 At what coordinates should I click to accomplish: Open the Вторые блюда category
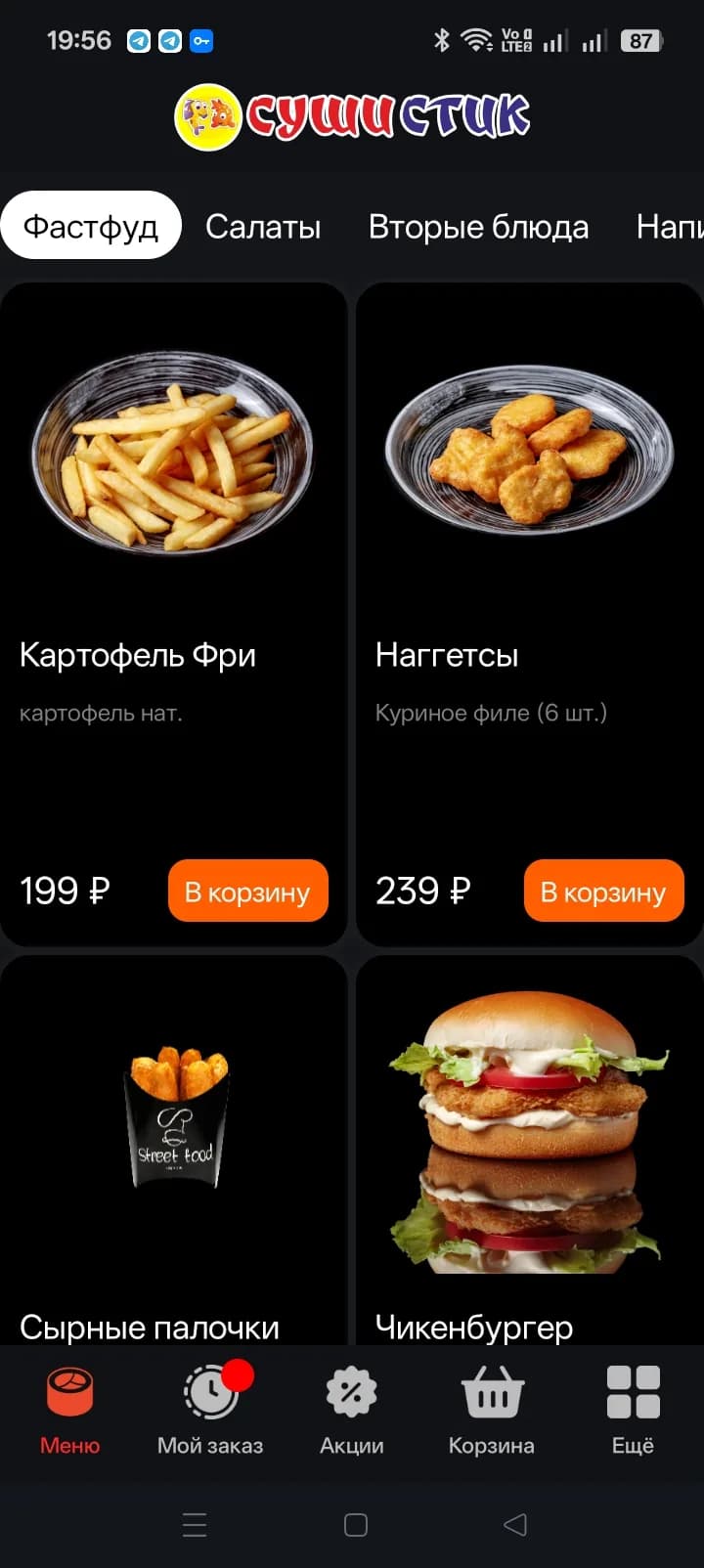click(x=478, y=226)
